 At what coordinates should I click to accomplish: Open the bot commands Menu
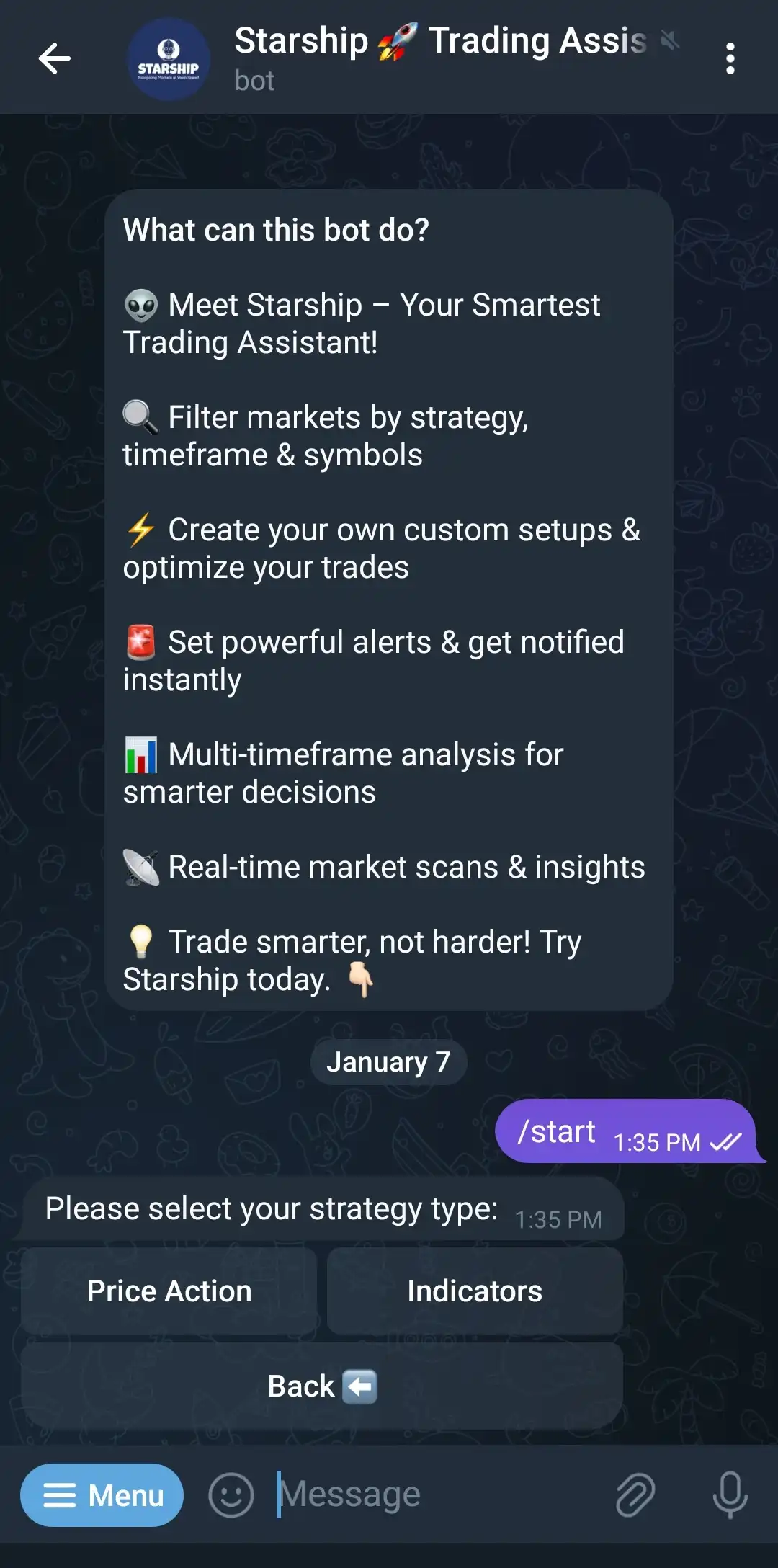point(102,1495)
